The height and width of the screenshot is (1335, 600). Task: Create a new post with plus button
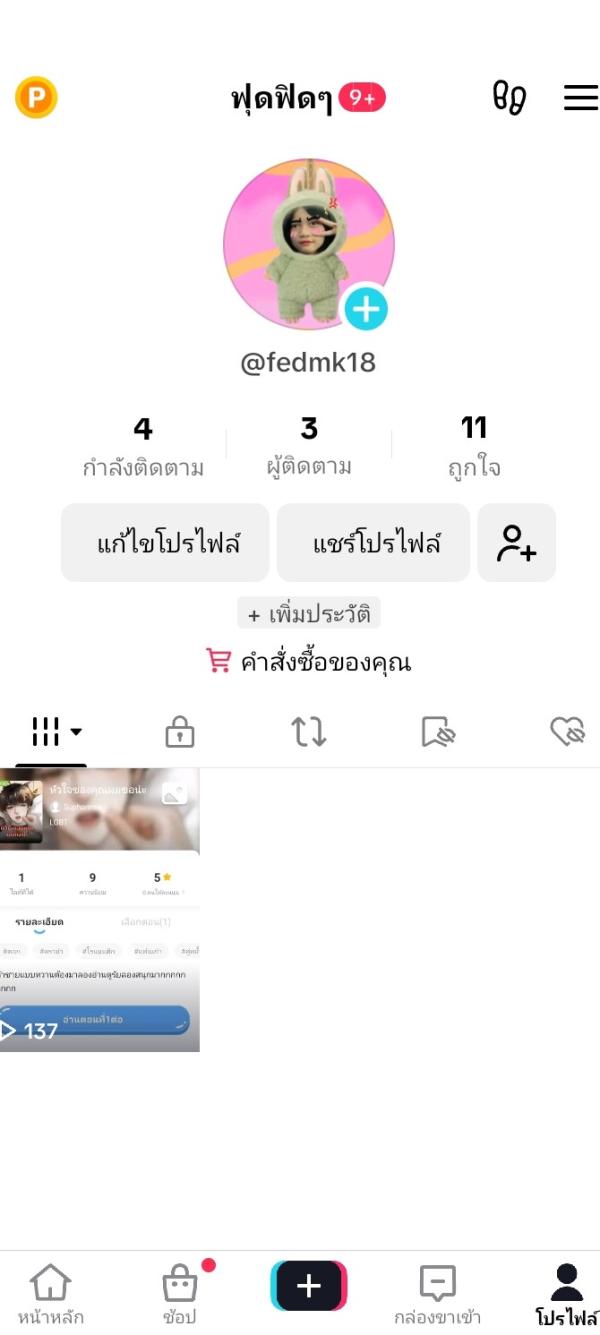tap(309, 1286)
